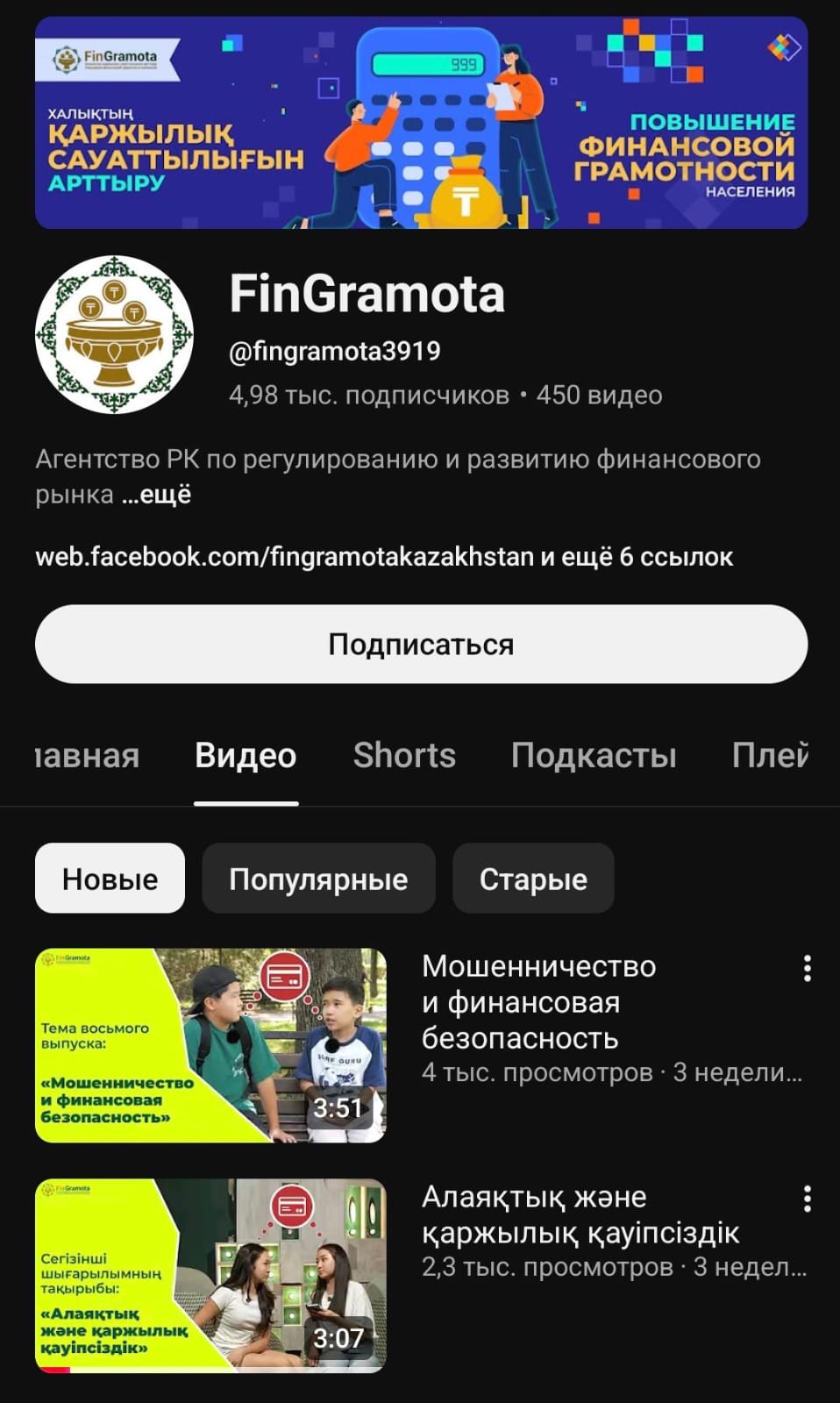Open the Плейлисты tab
This screenshot has height=1403, width=840.
pos(770,756)
